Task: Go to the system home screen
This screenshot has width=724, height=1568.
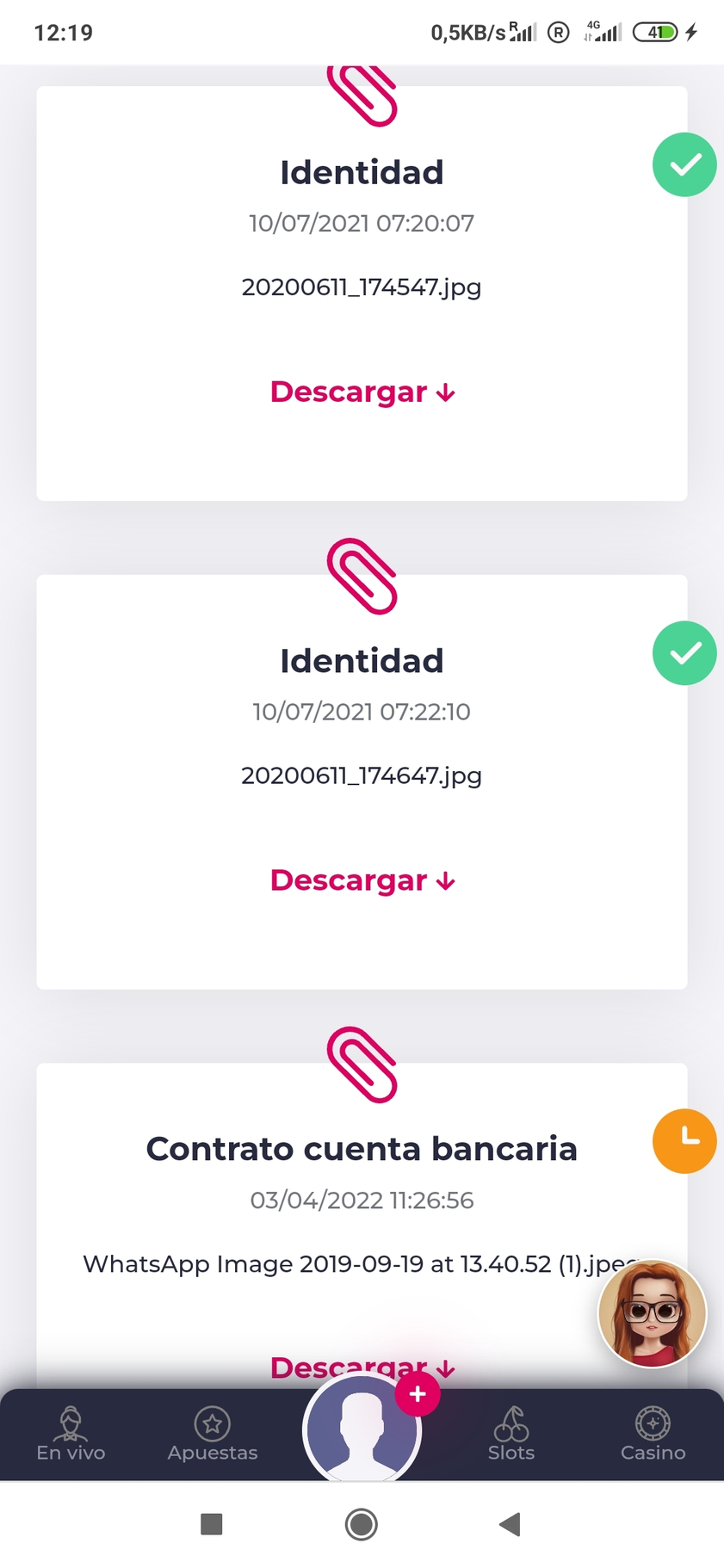Action: (x=362, y=1524)
